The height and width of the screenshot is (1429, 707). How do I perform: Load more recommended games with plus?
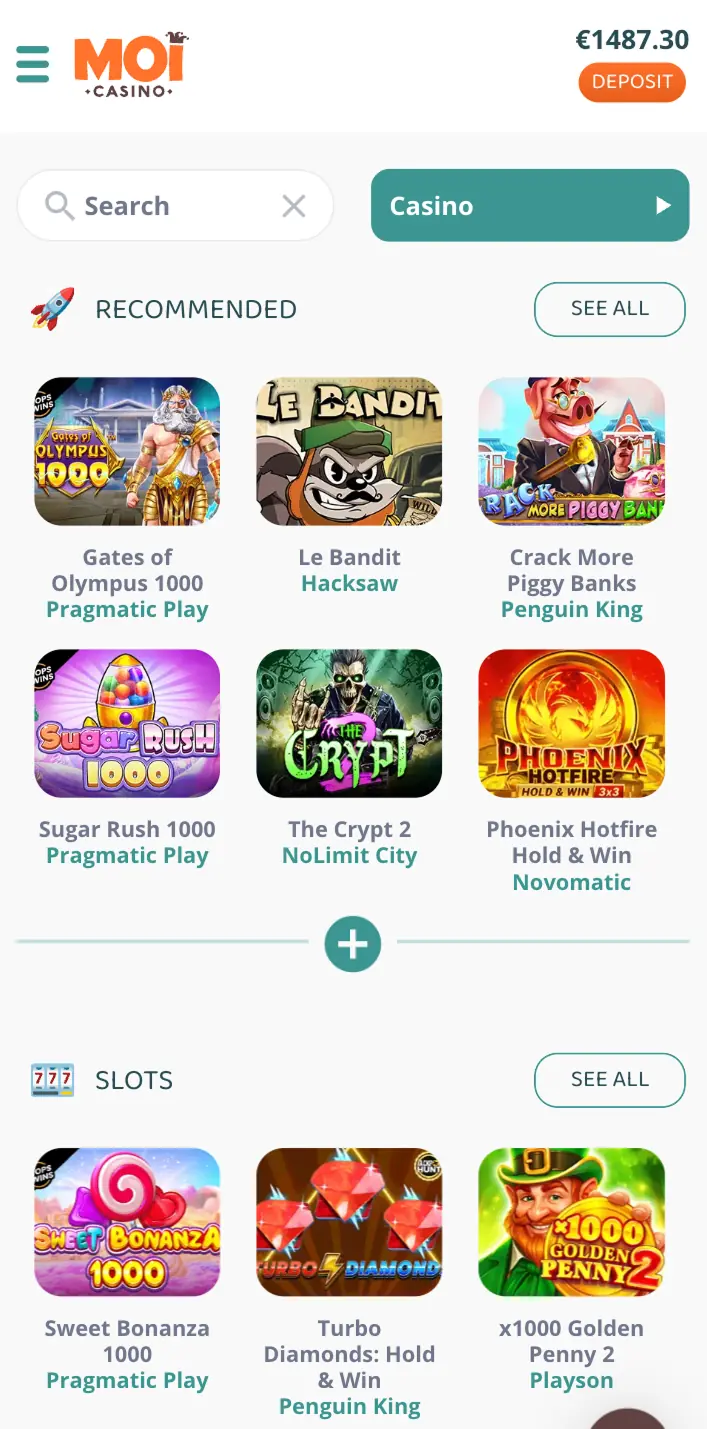click(352, 943)
